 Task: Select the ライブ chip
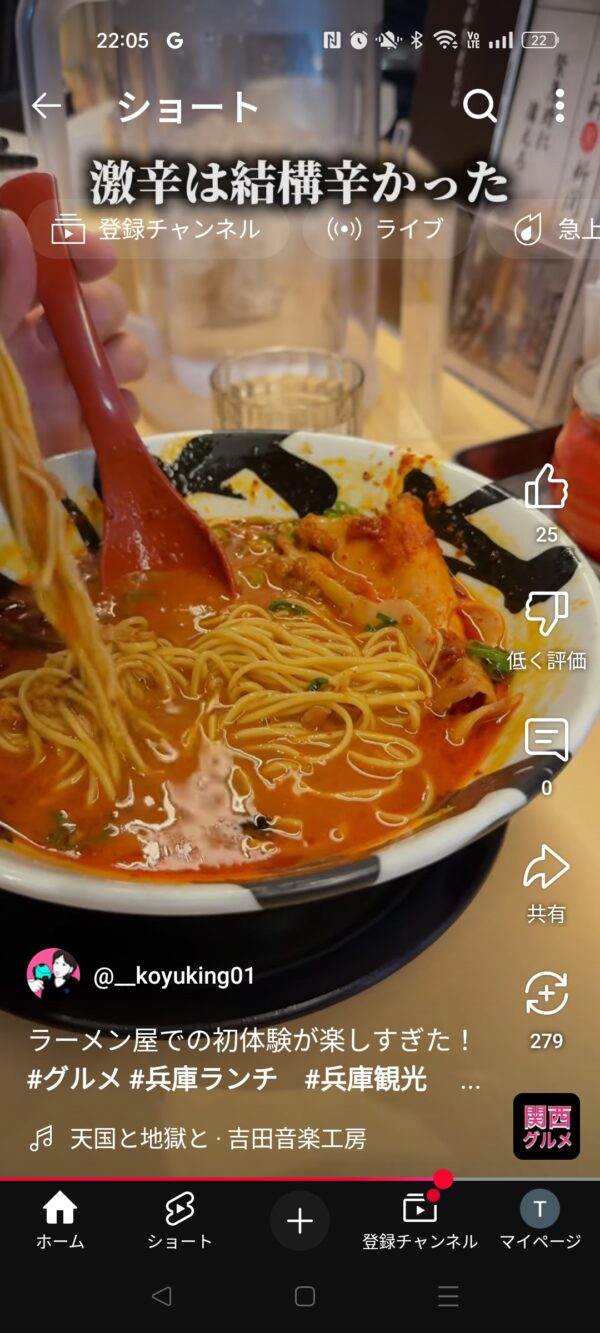pyautogui.click(x=387, y=229)
